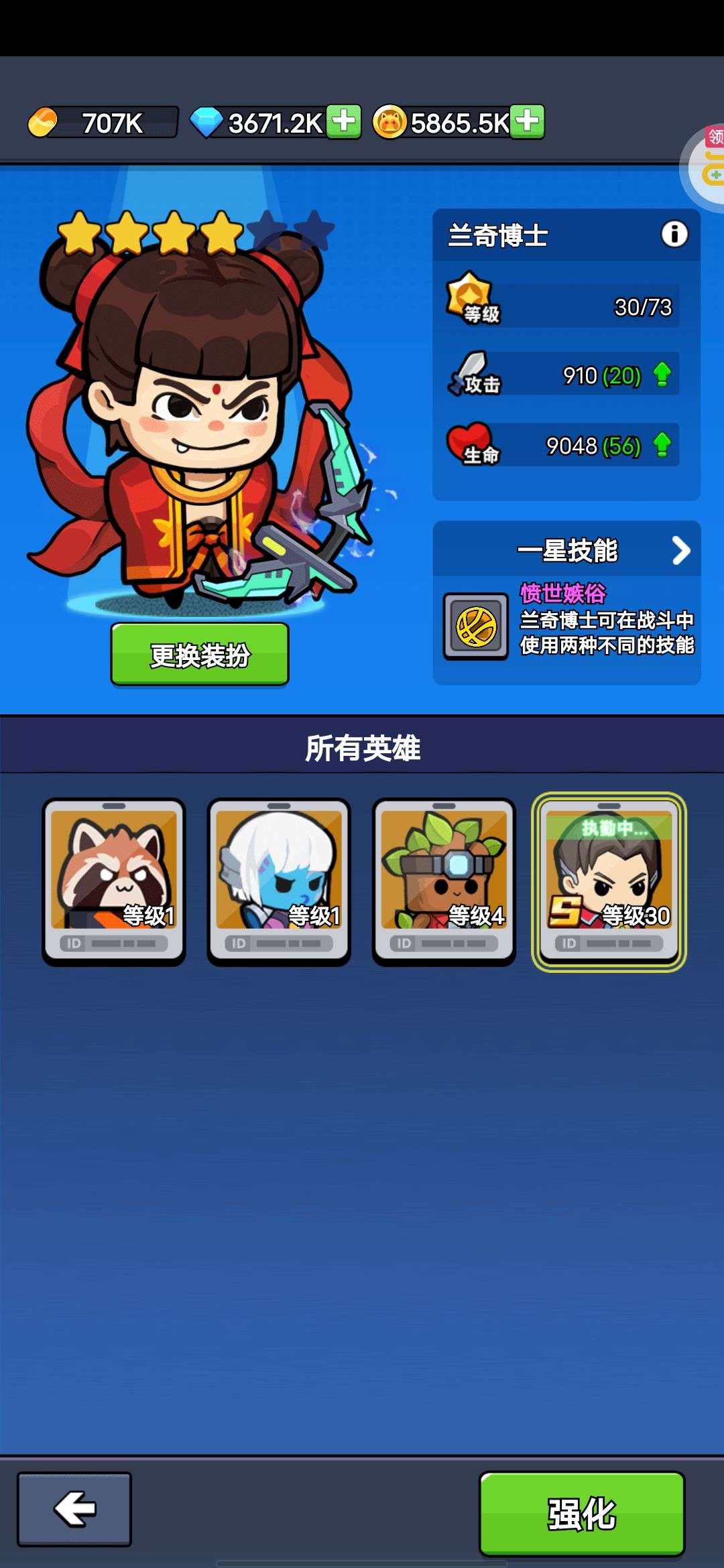Add more pig coins with the plus button
Viewport: 724px width, 1568px height.
click(x=527, y=121)
